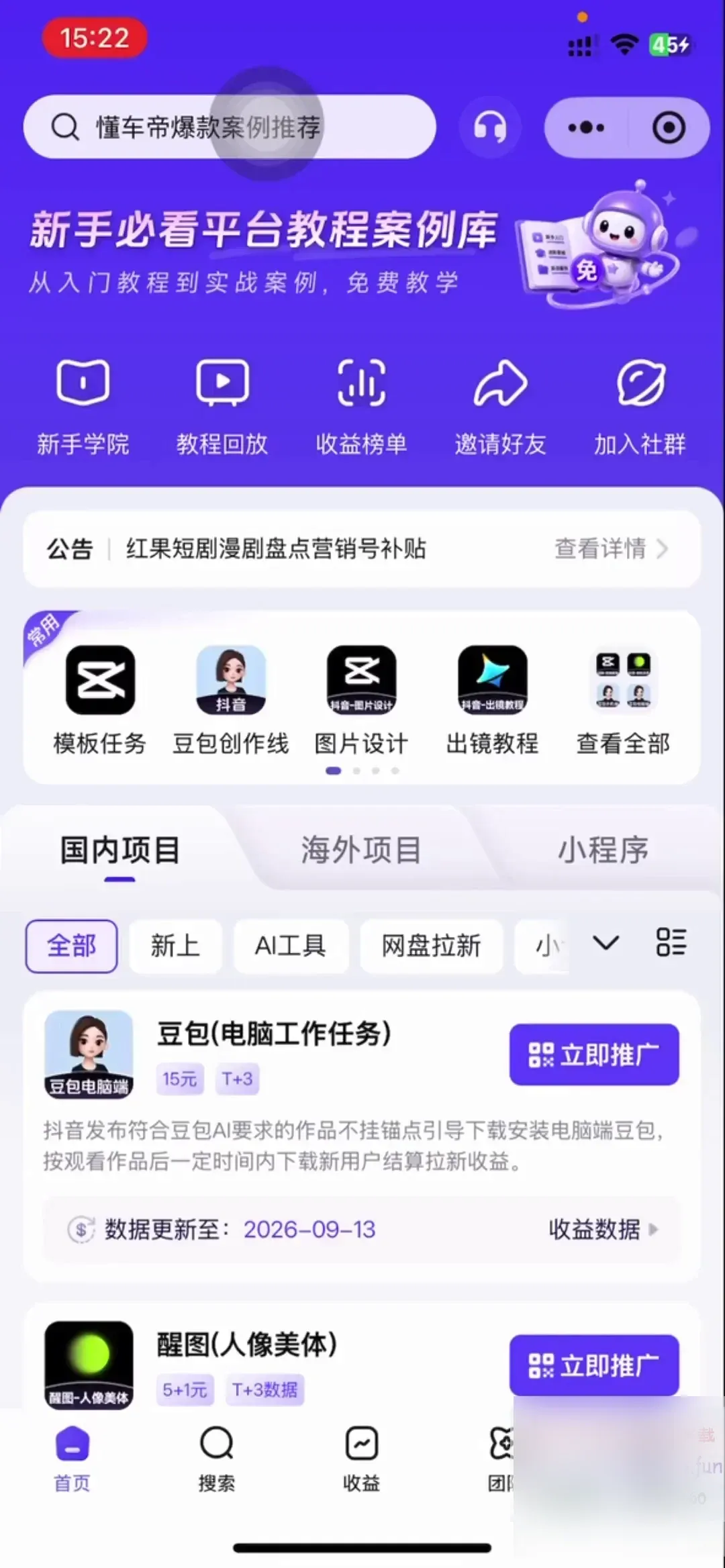Switch to the 收益 bottom tab
This screenshot has height=1568, width=725.
pyautogui.click(x=362, y=1458)
